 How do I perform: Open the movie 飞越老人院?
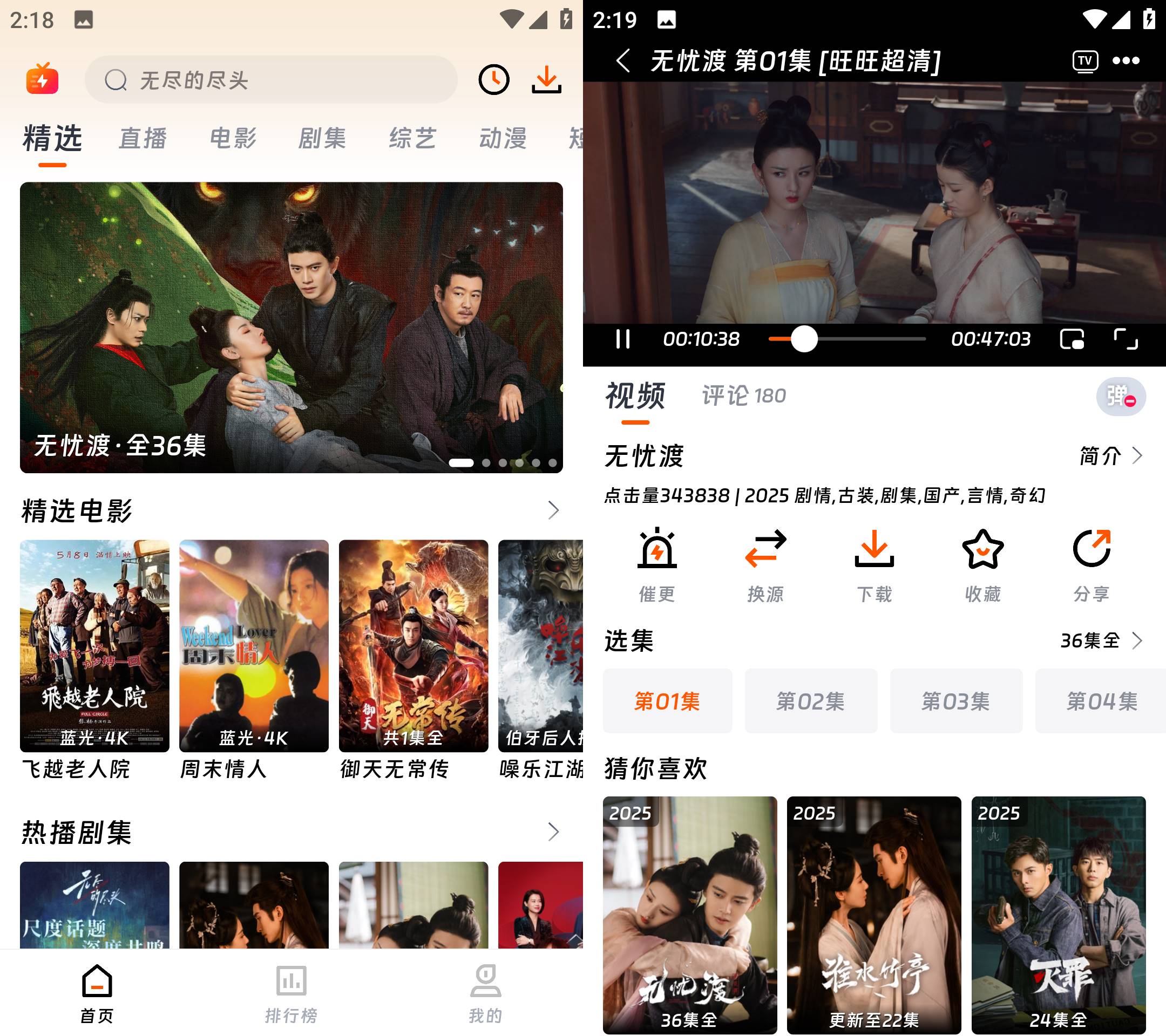[x=94, y=646]
